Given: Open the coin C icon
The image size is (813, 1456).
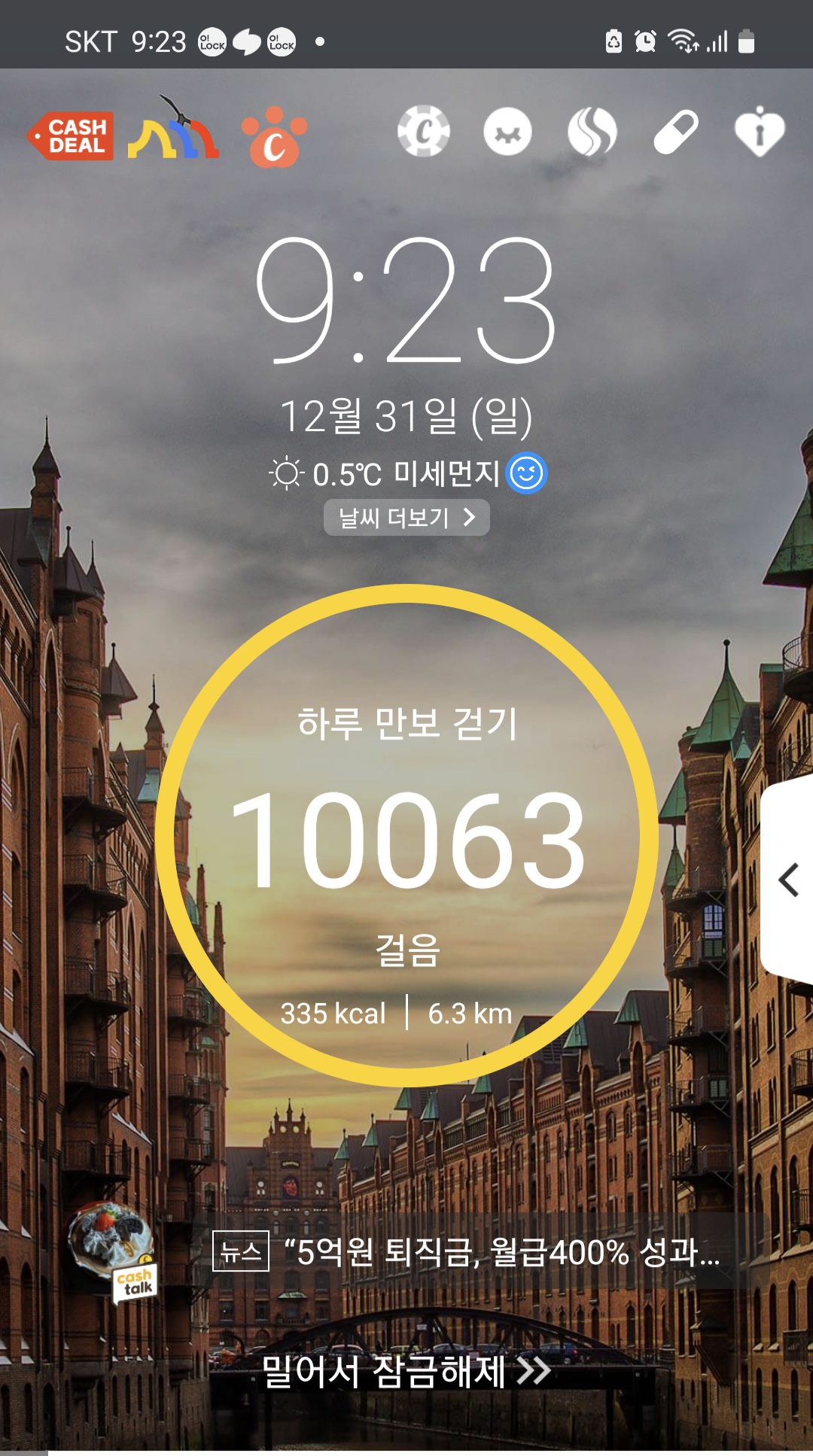Looking at the screenshot, I should (x=424, y=131).
